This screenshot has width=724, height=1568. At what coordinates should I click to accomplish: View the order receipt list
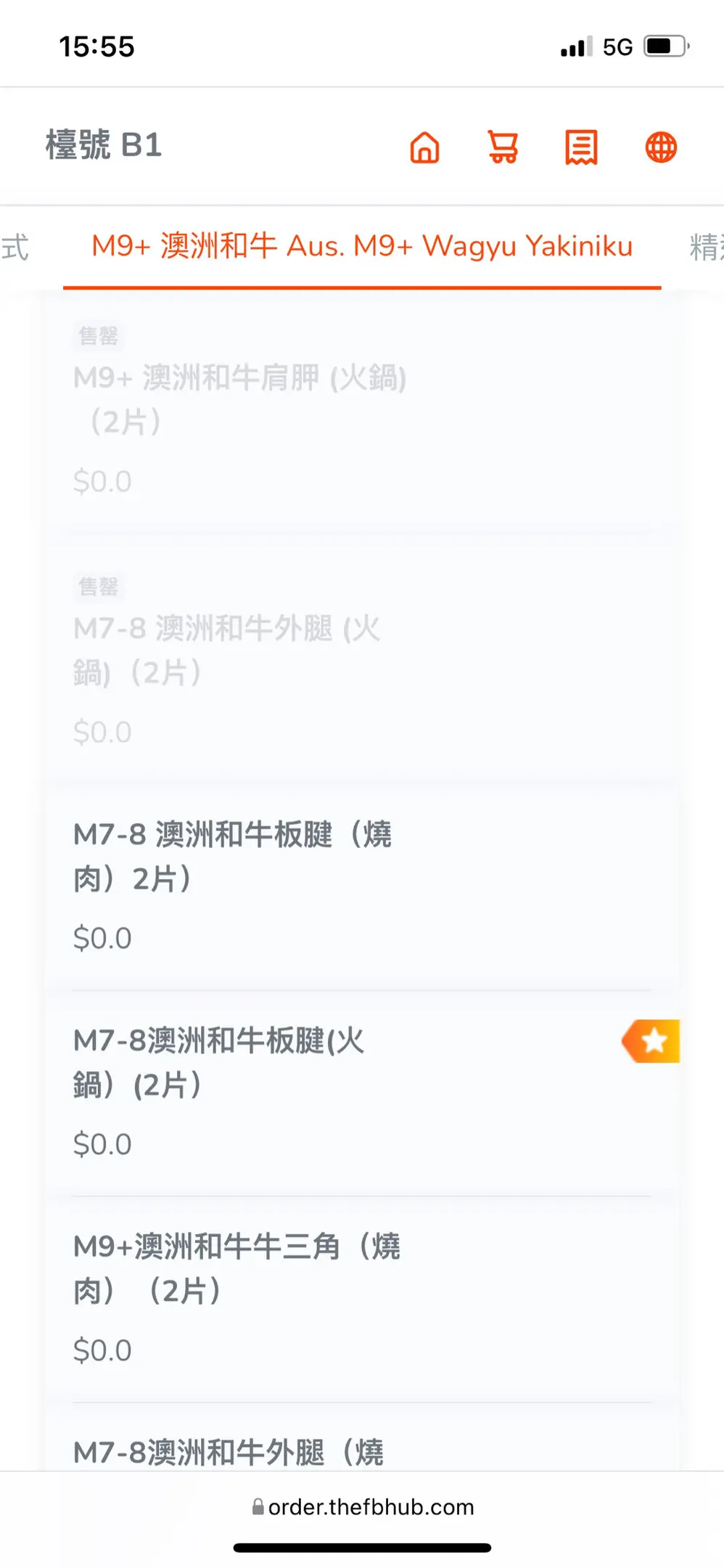(x=581, y=147)
